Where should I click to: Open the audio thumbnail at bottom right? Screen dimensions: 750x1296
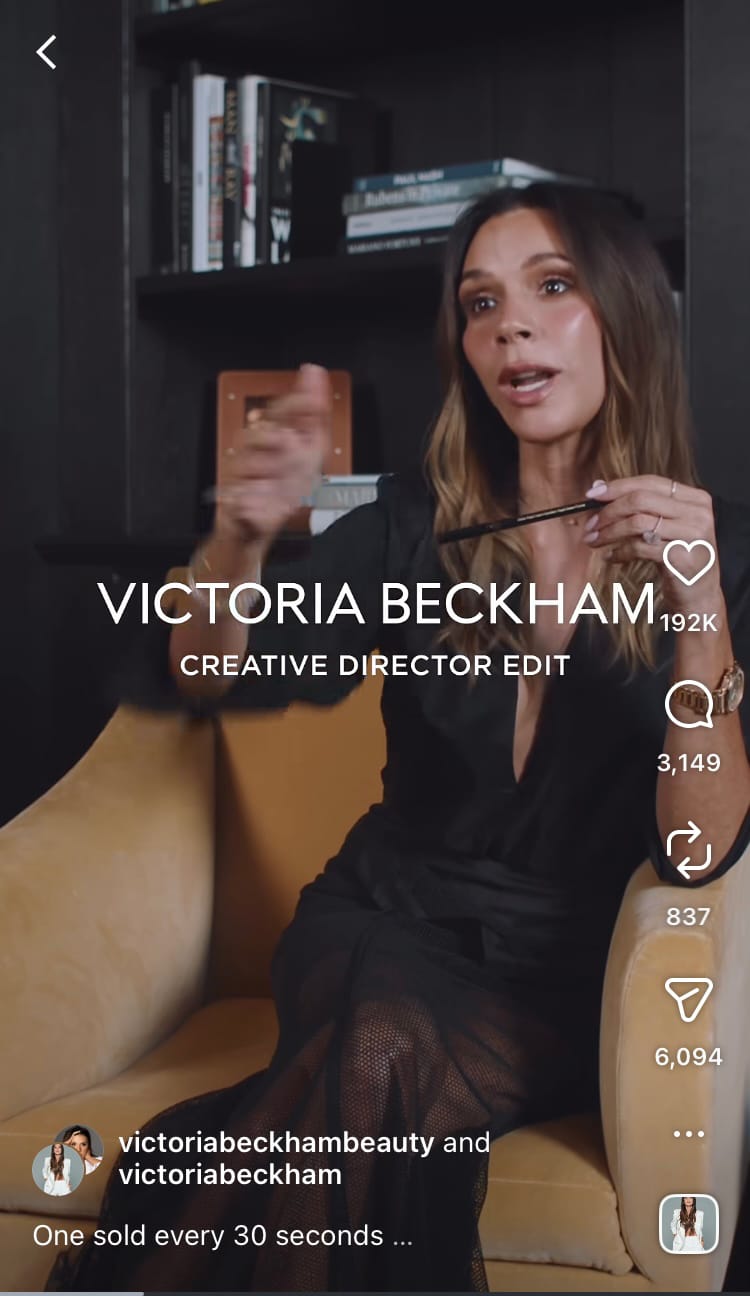[x=689, y=1224]
